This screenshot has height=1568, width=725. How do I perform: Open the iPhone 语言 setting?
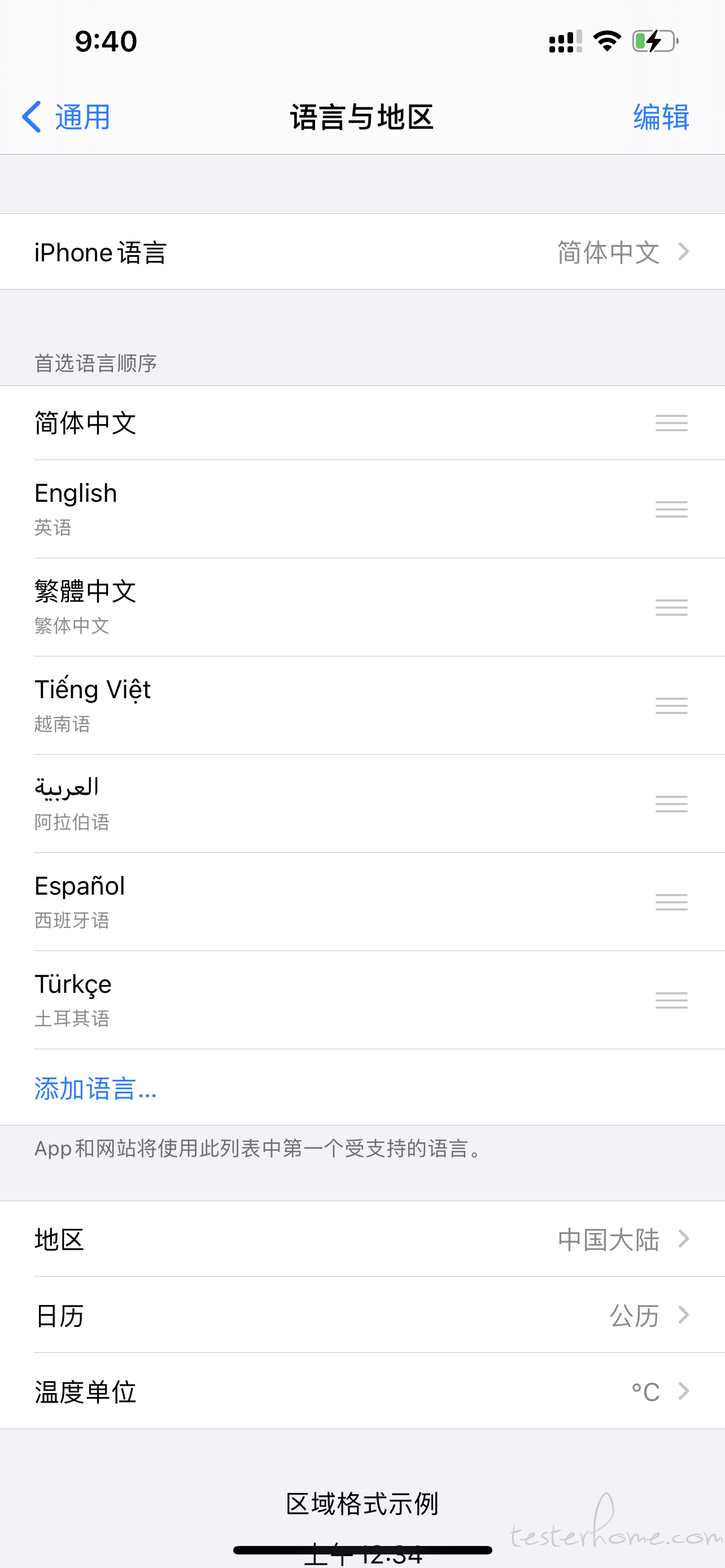(x=362, y=252)
